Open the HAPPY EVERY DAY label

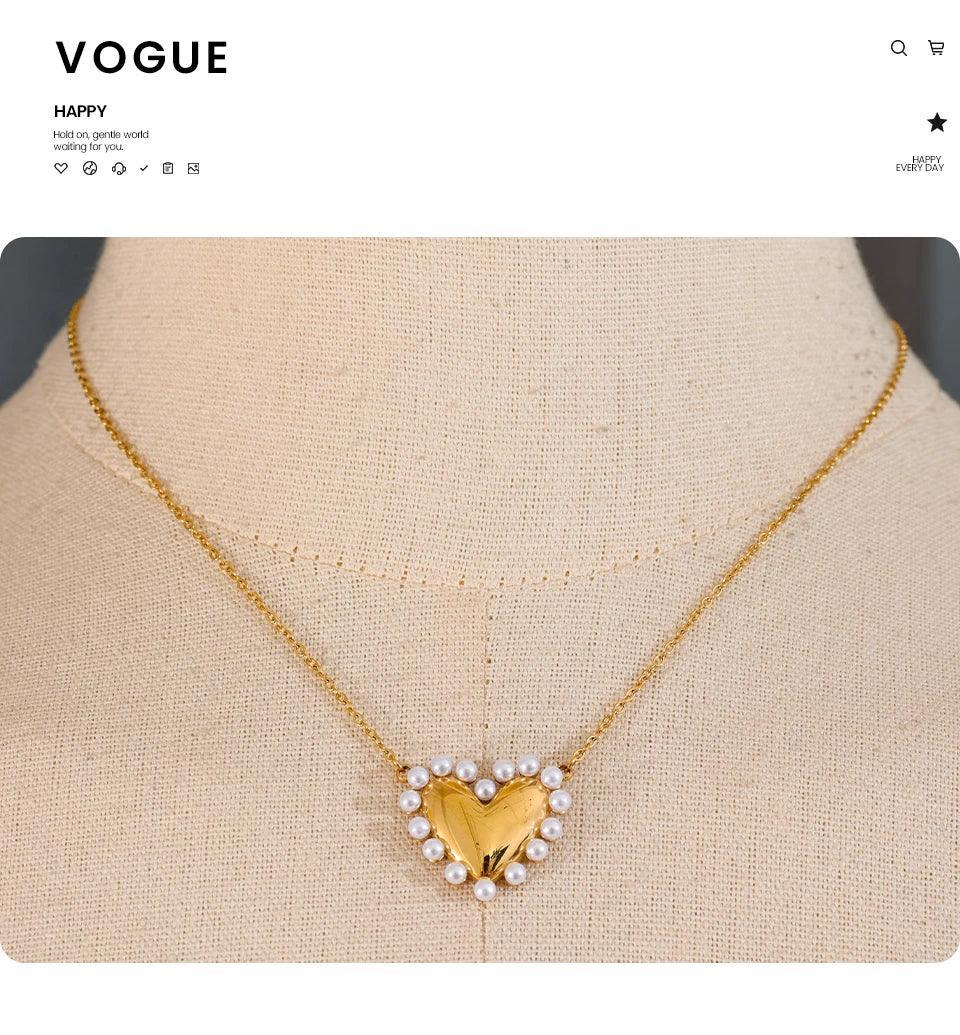click(x=920, y=163)
